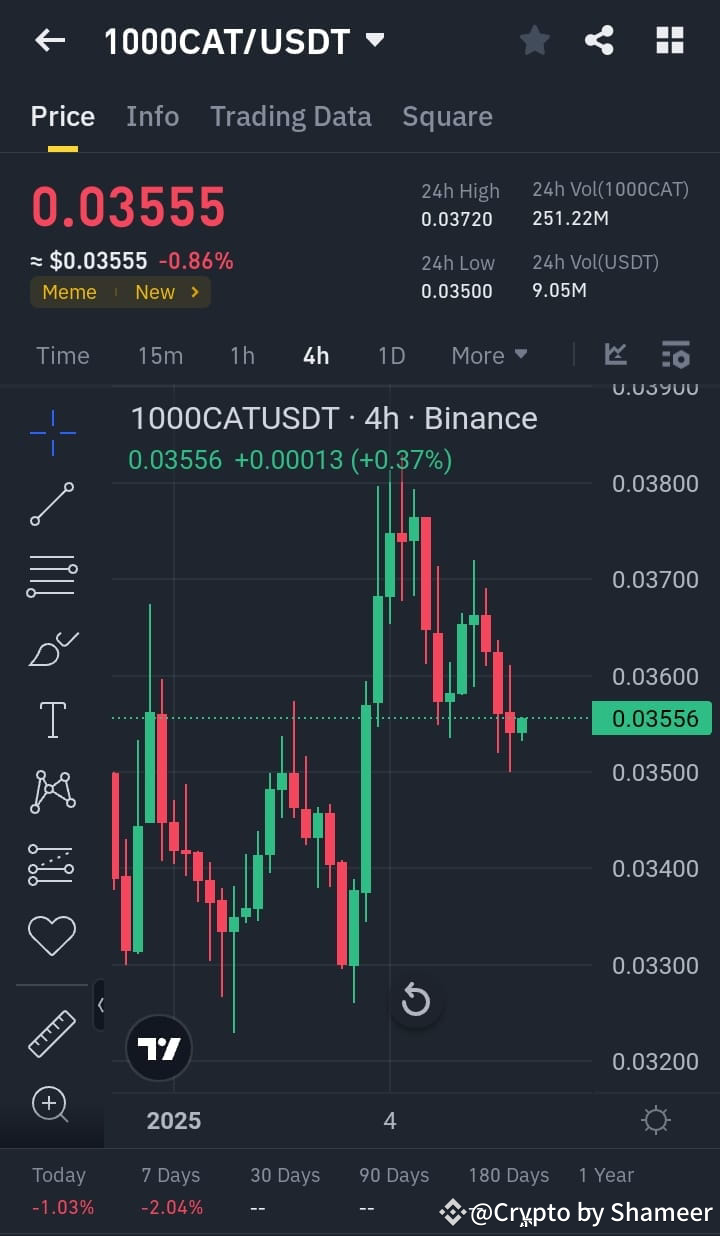Select the text annotation tool

point(52,719)
